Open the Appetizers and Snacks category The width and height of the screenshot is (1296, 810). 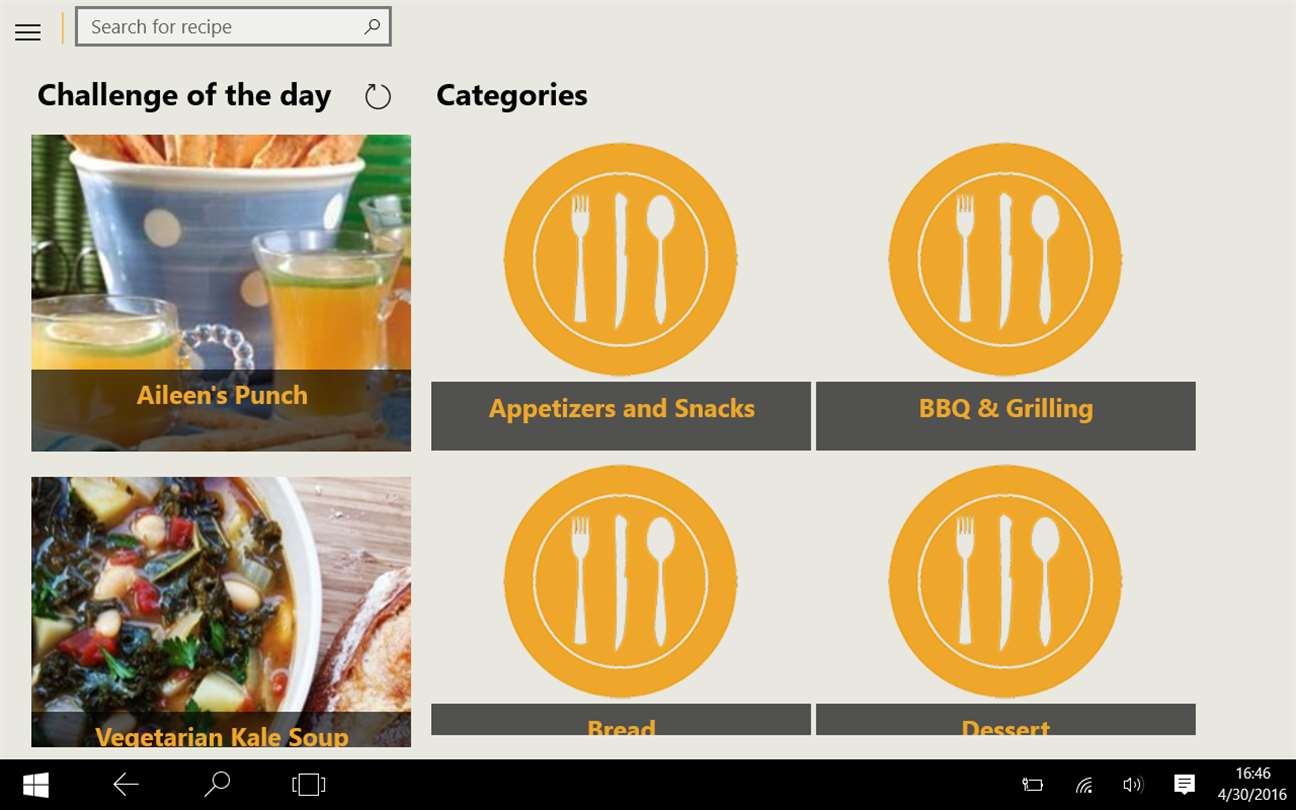click(x=620, y=298)
